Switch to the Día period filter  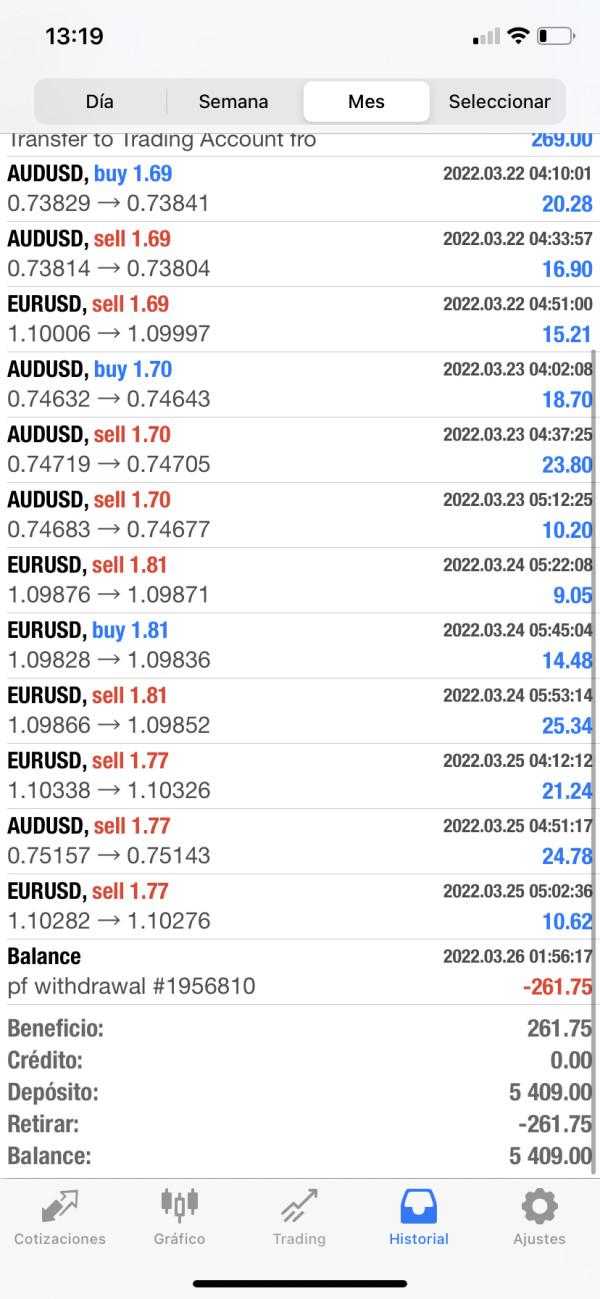point(100,101)
